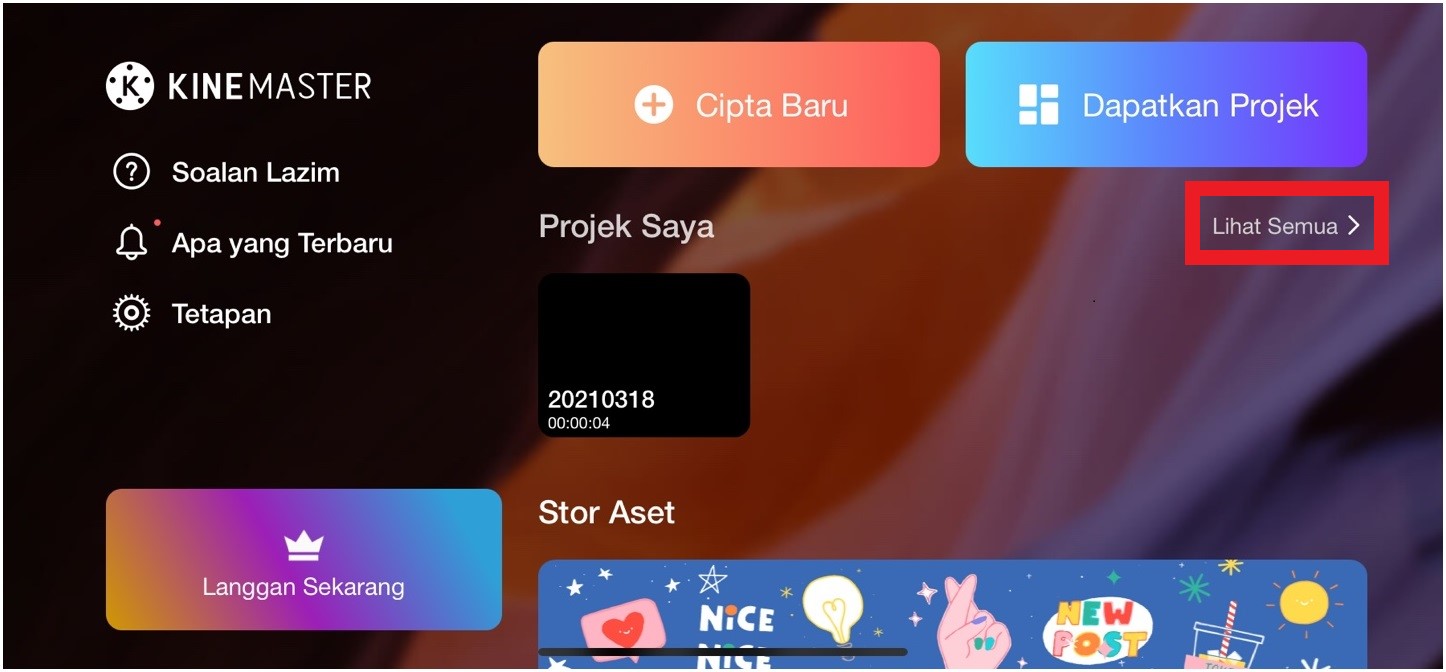Open project 20210318
The width and height of the screenshot is (1446, 672).
click(644, 355)
